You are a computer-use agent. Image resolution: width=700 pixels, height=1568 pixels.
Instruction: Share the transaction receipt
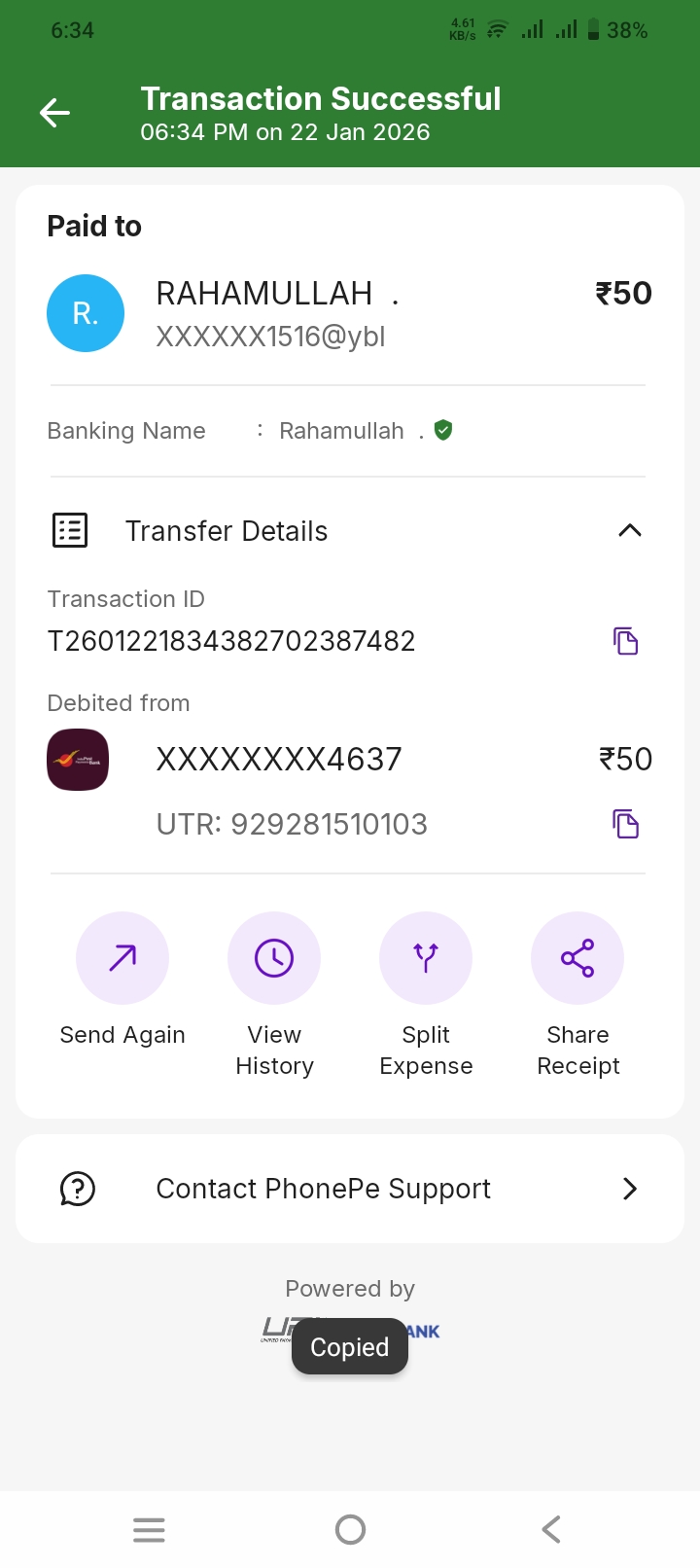tap(577, 958)
